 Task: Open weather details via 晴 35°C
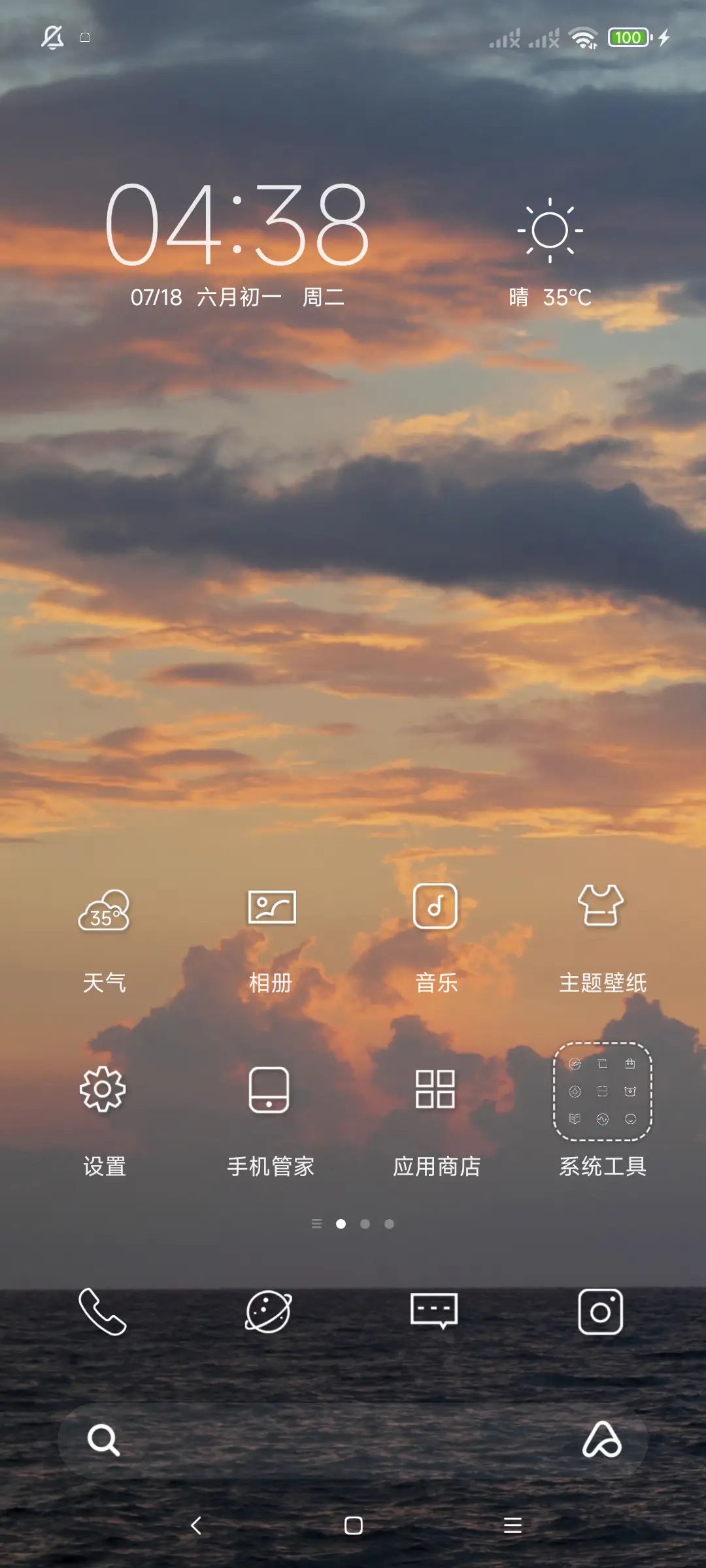[x=551, y=297]
